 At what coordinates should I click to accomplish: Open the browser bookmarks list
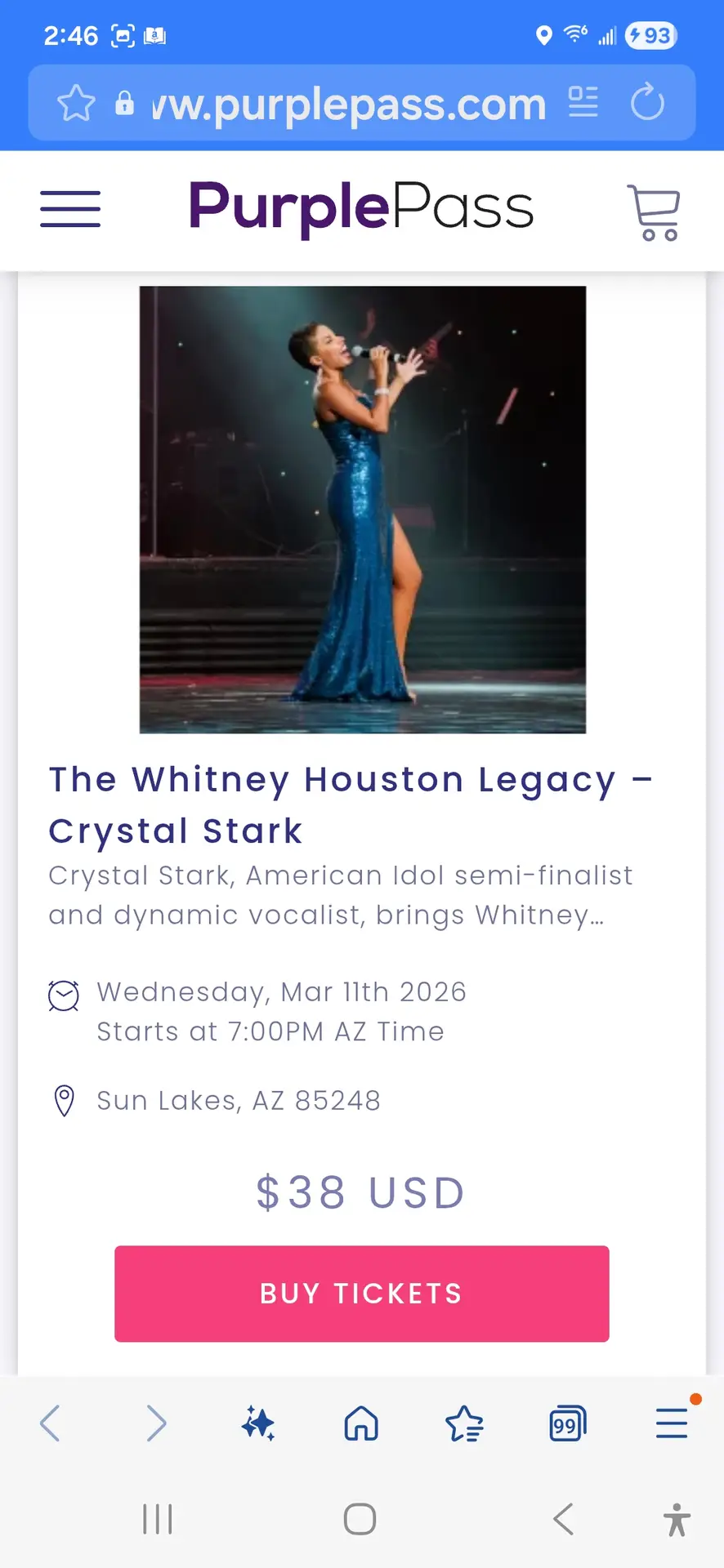tap(464, 1423)
